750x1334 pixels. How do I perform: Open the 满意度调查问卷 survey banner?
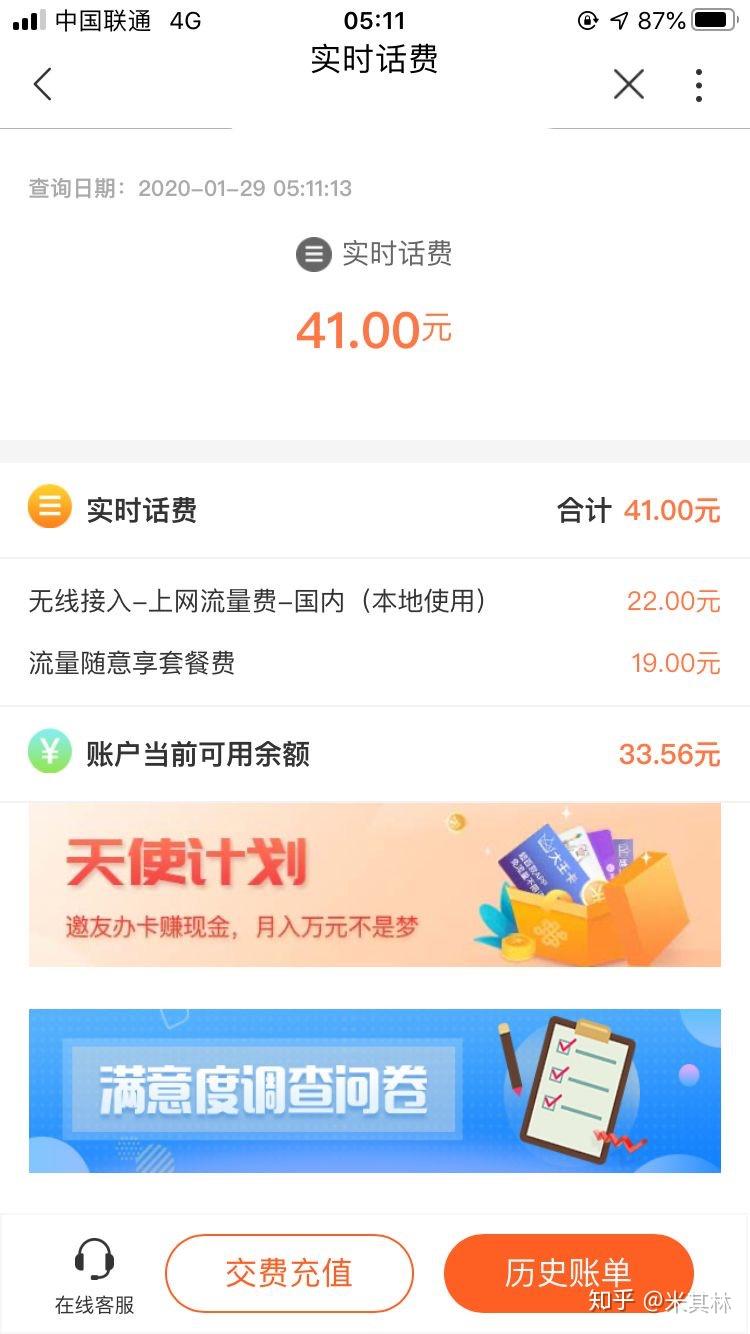point(374,1090)
